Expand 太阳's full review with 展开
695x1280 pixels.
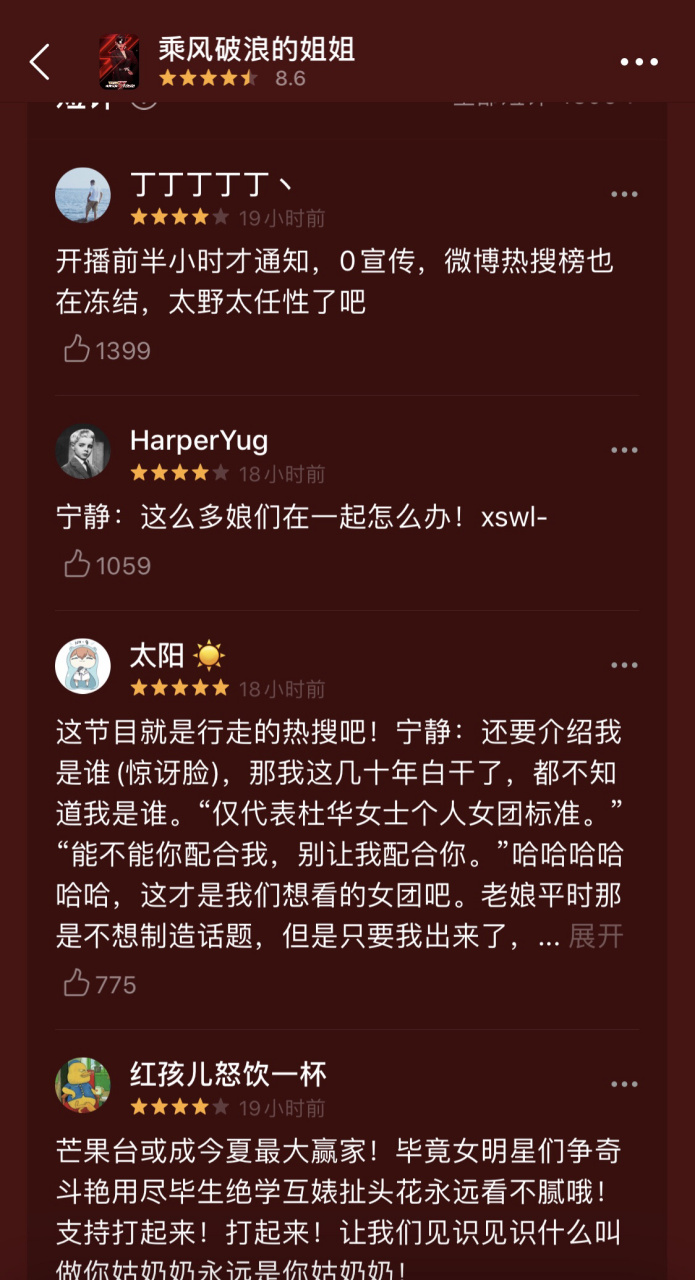click(596, 937)
